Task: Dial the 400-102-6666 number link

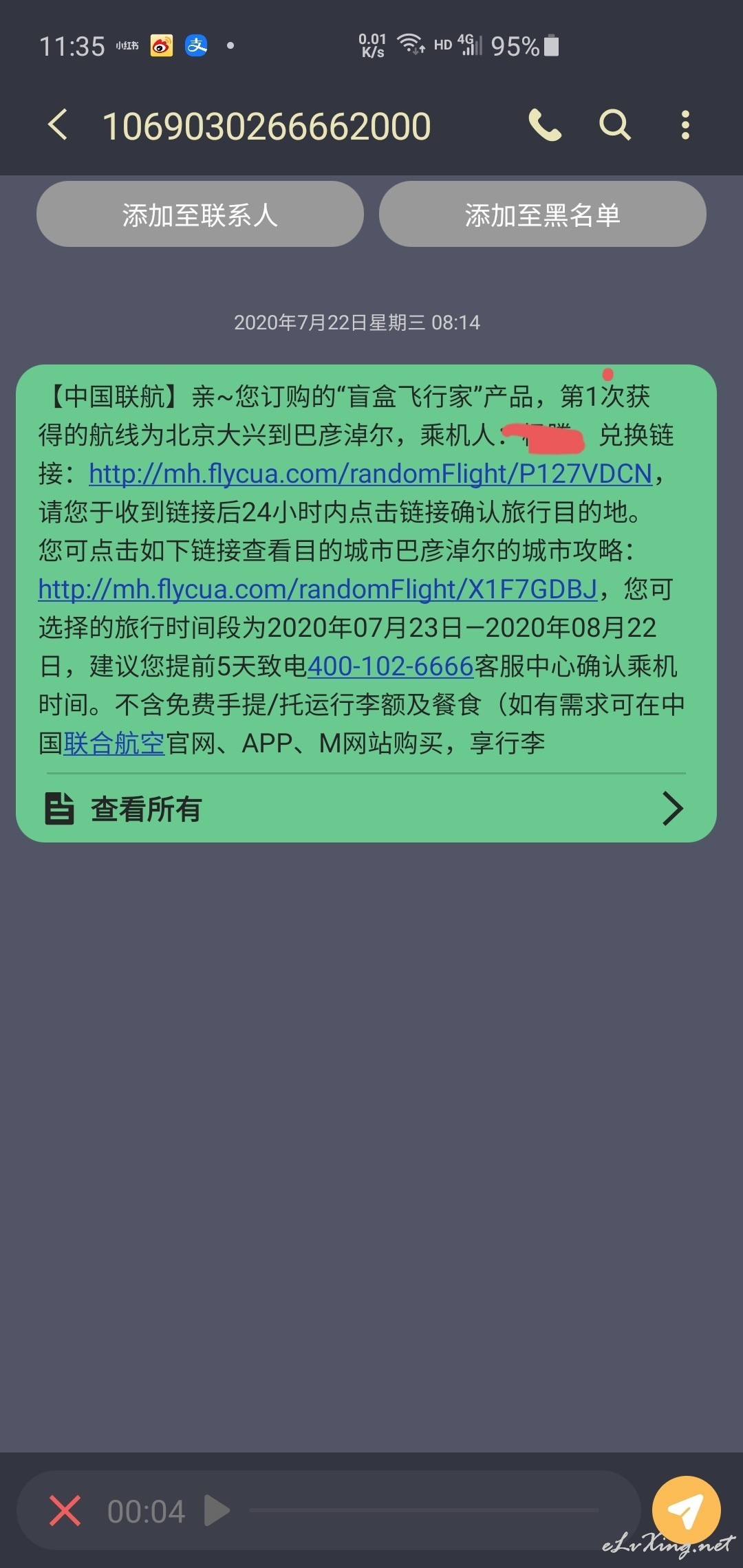Action: coord(390,666)
